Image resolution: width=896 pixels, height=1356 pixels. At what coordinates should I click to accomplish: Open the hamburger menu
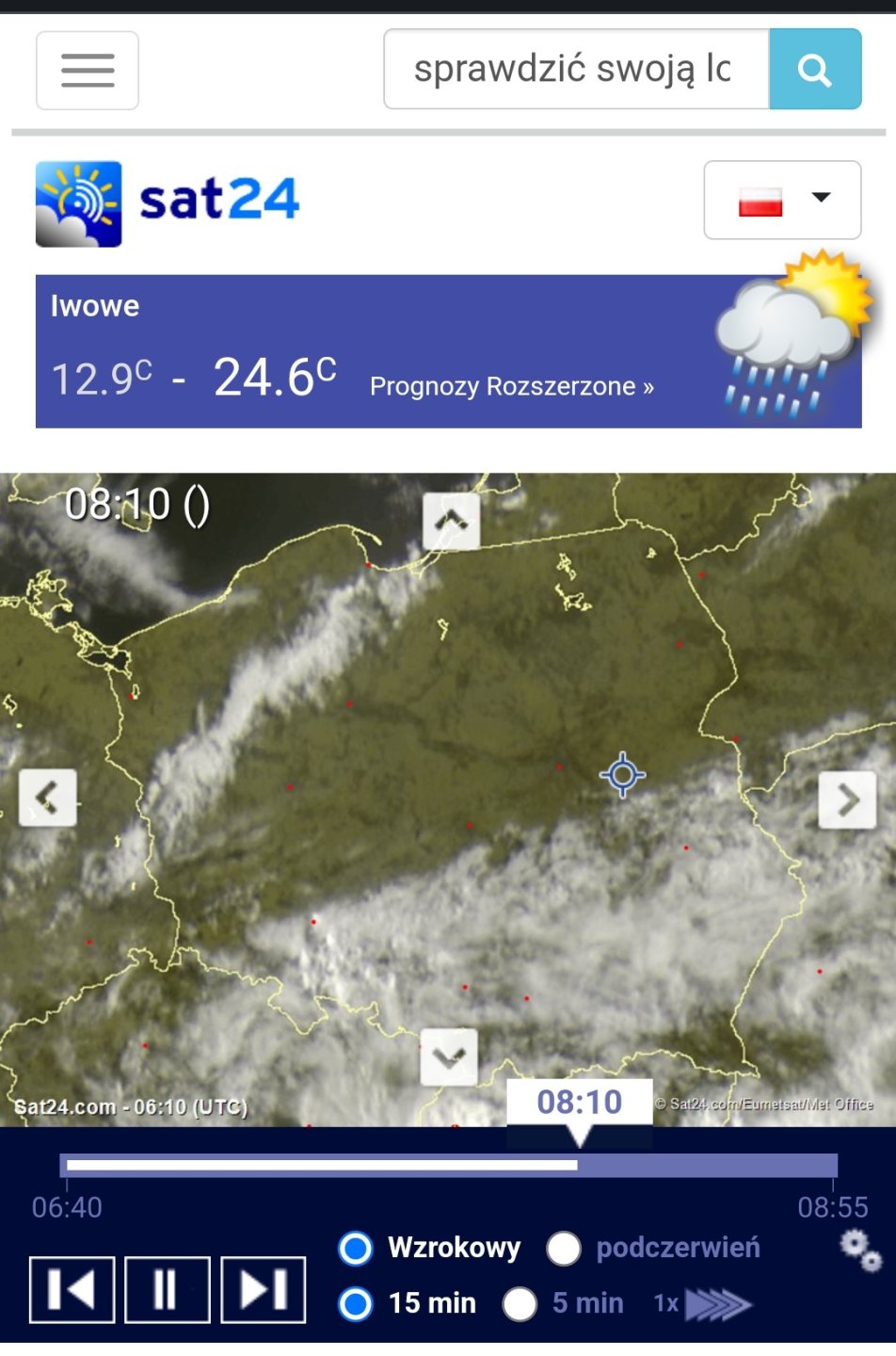click(x=88, y=71)
